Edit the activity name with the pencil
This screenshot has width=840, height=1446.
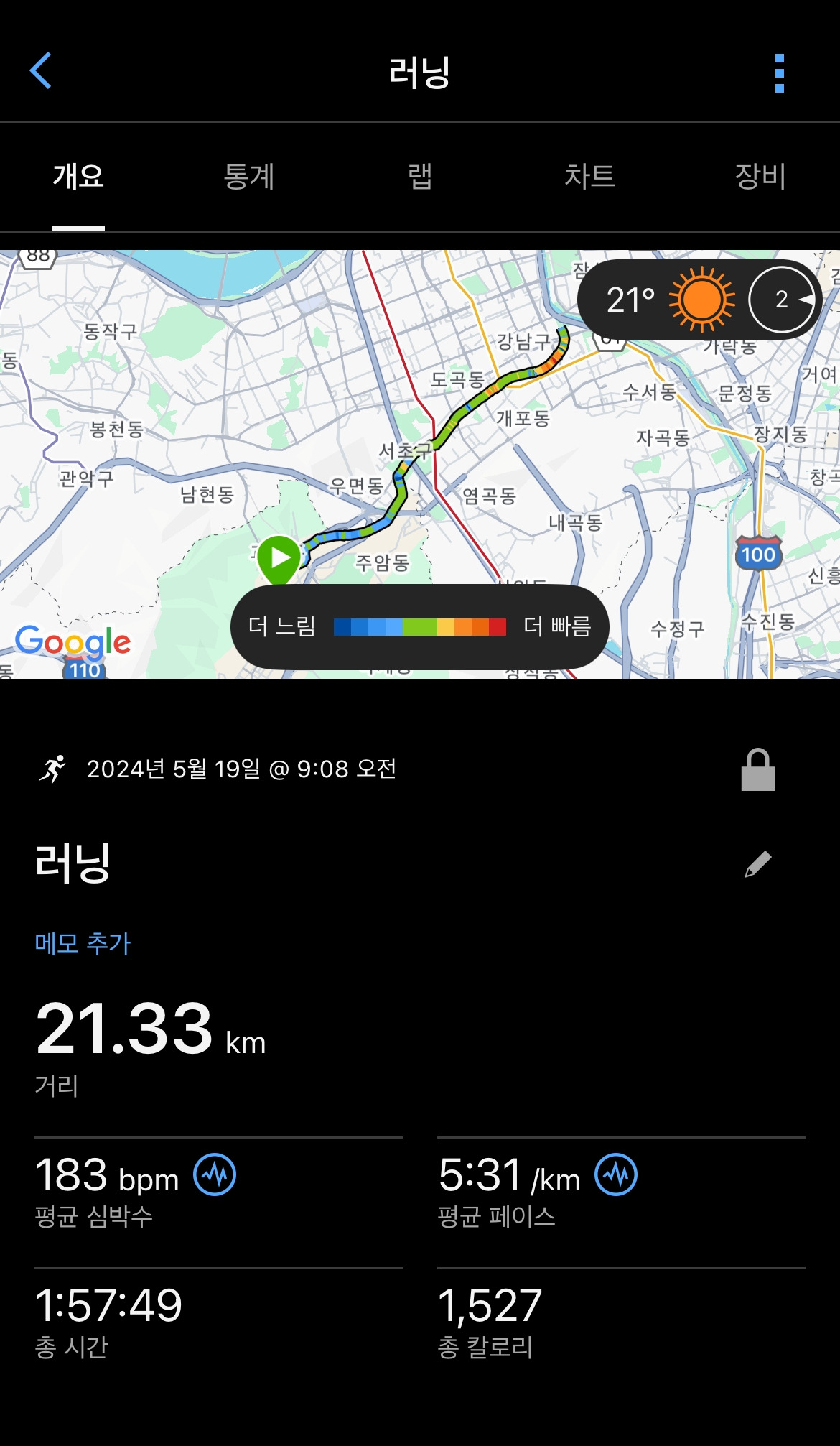click(758, 864)
